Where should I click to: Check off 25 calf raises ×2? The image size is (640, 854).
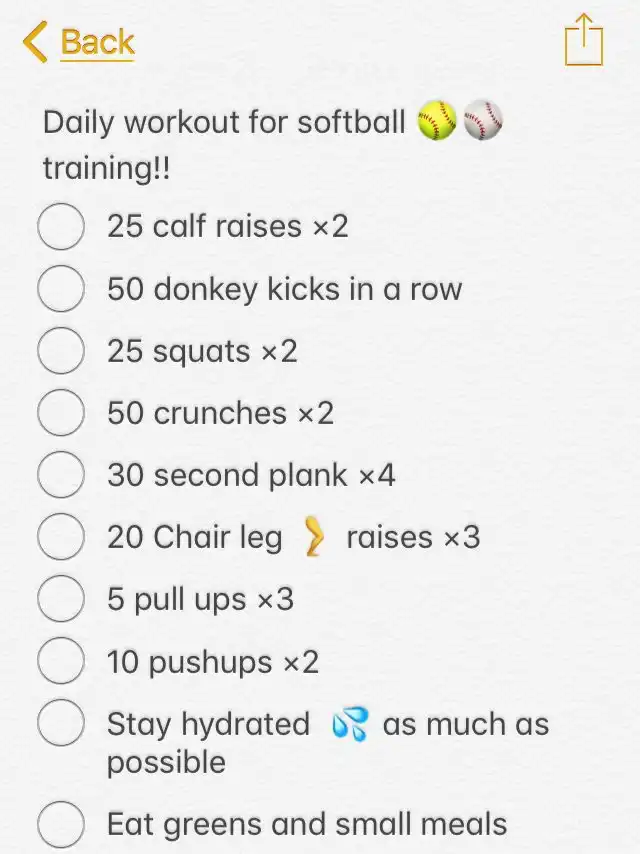coord(61,226)
